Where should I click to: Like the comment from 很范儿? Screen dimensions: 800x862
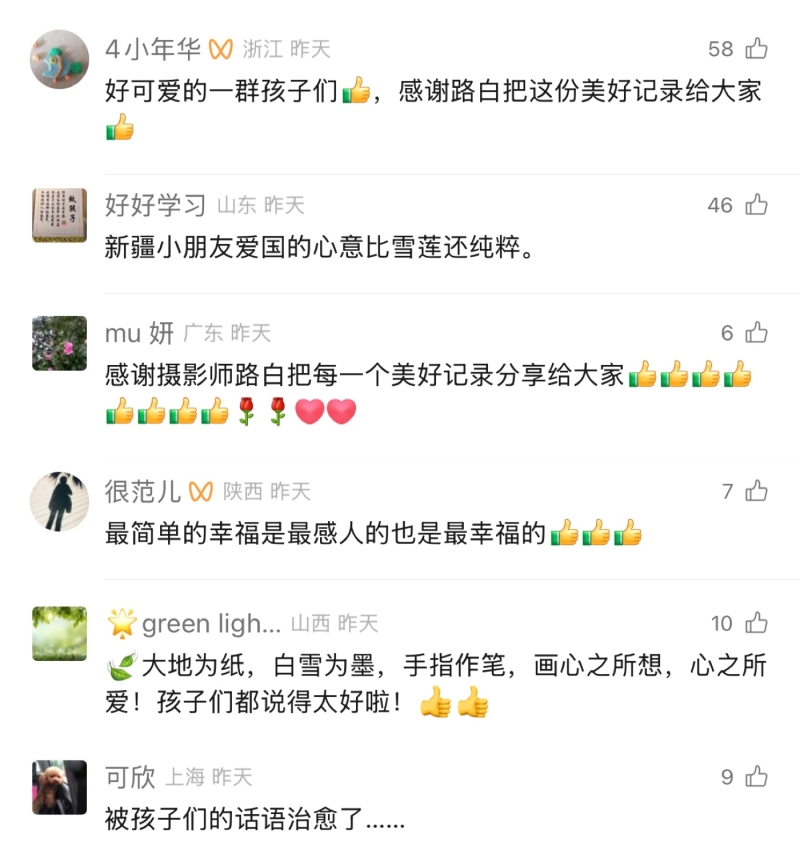tap(756, 491)
